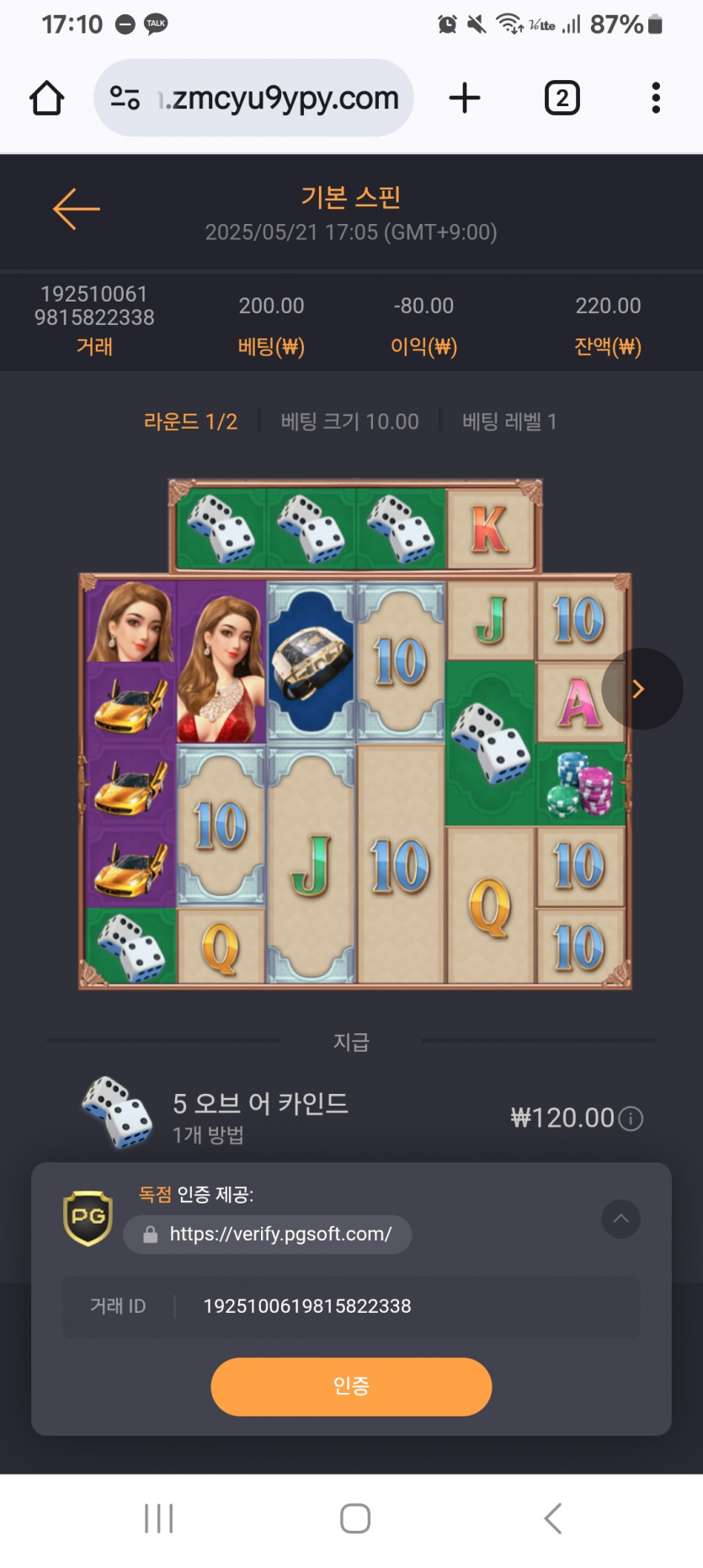Collapse the verification panel
This screenshot has height=1568, width=703.
coord(620,1219)
